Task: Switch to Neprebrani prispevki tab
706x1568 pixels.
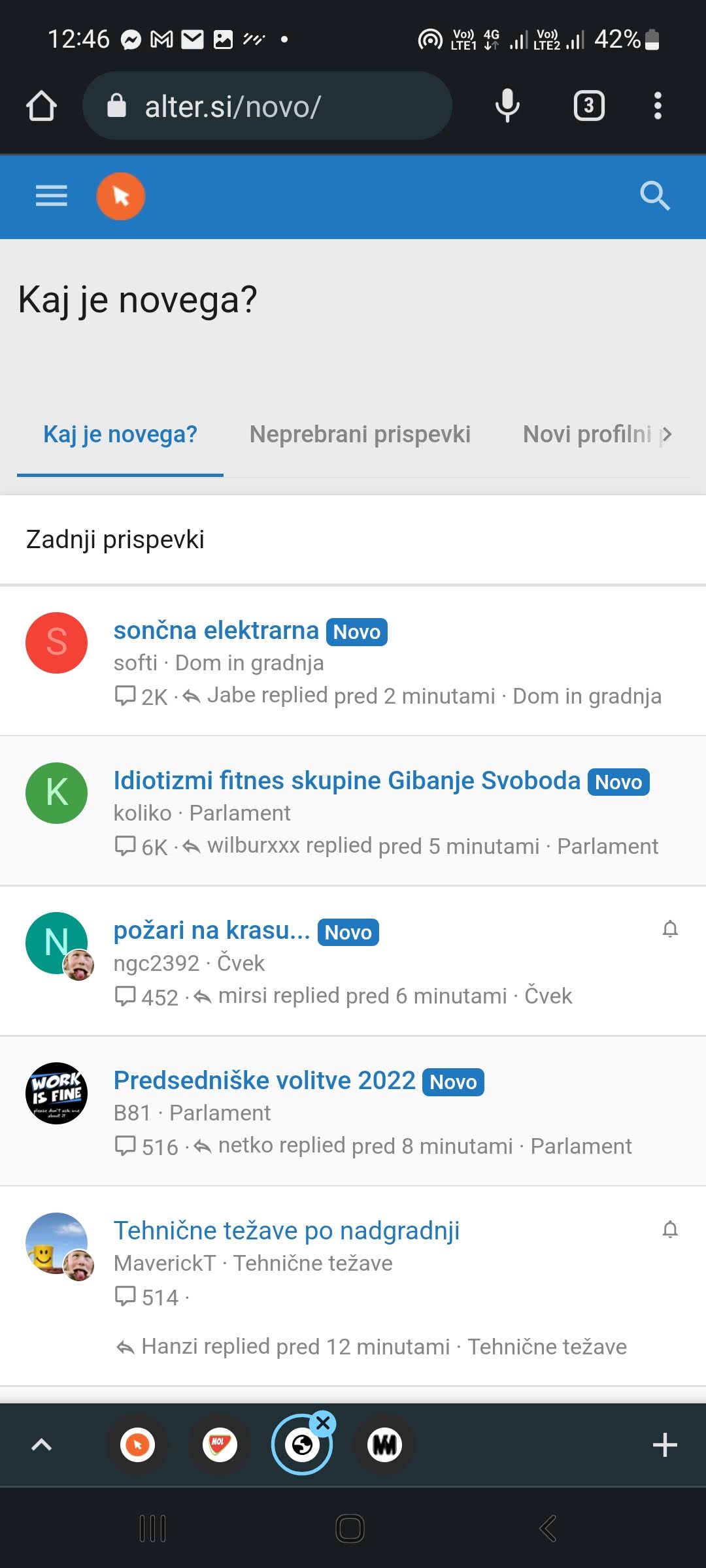Action: click(x=360, y=434)
